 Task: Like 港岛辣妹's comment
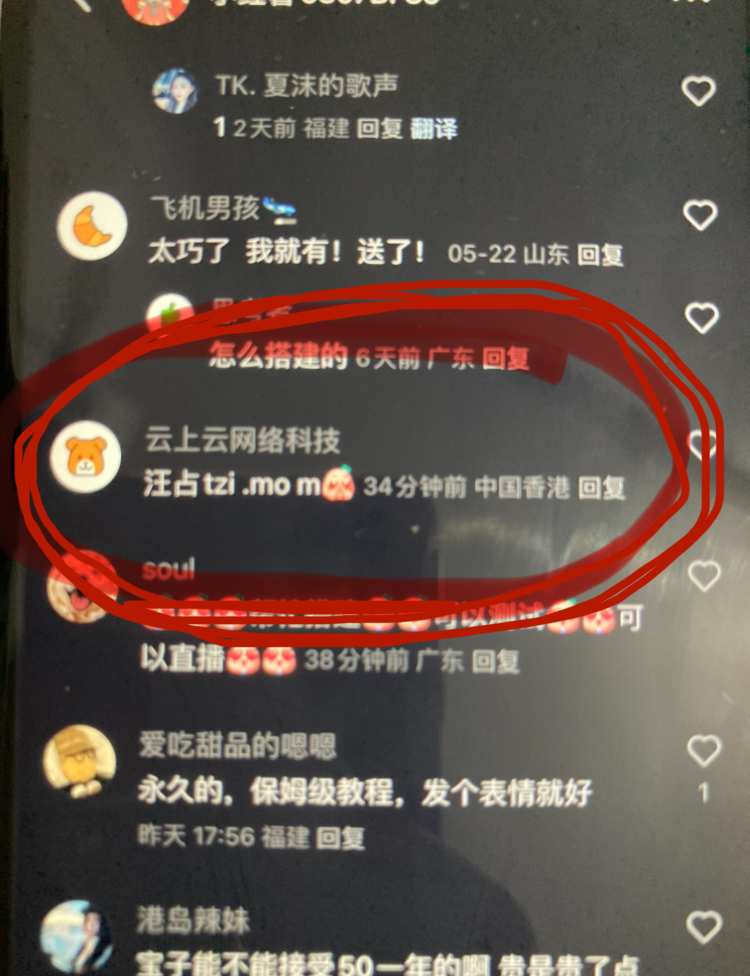pyautogui.click(x=703, y=926)
